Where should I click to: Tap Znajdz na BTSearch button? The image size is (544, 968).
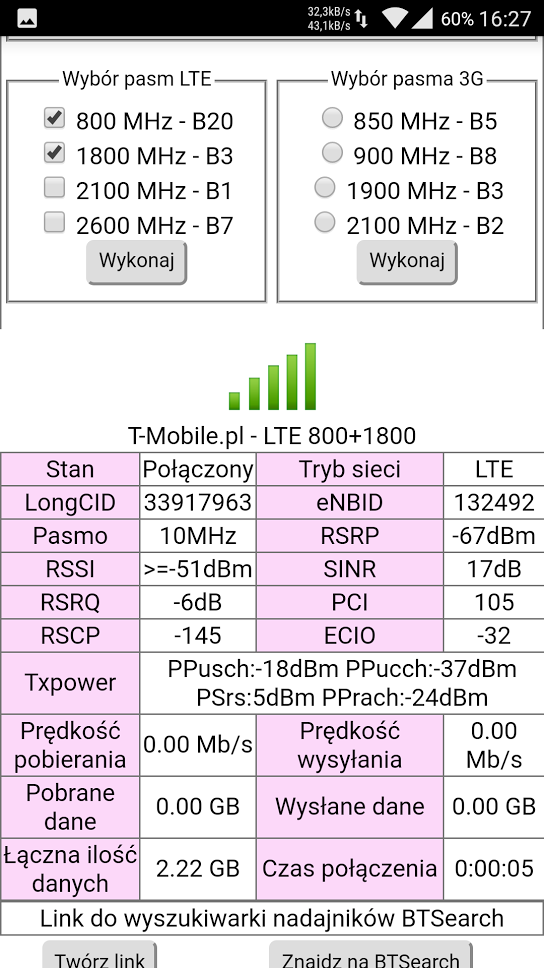(x=370, y=956)
